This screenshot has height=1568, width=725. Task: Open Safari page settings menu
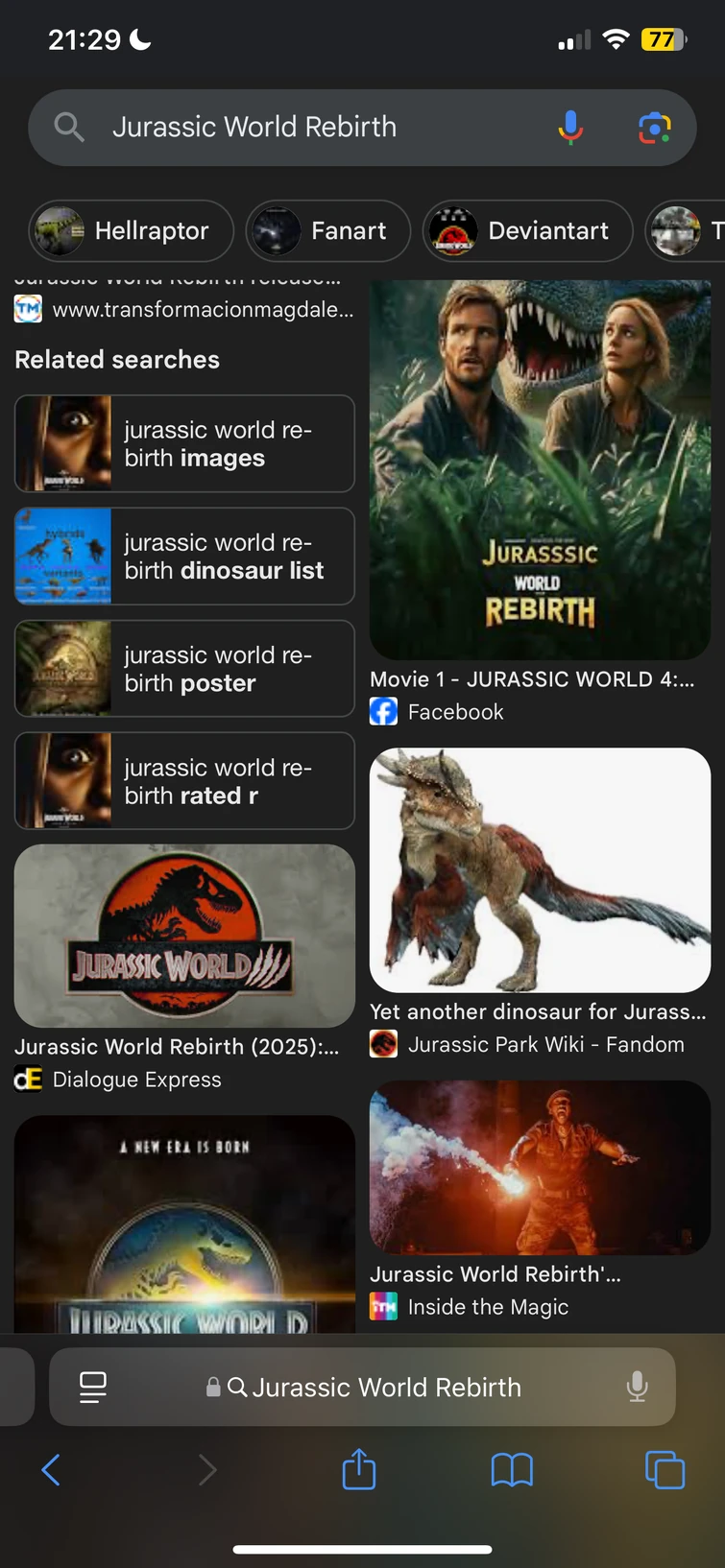coord(93,1387)
